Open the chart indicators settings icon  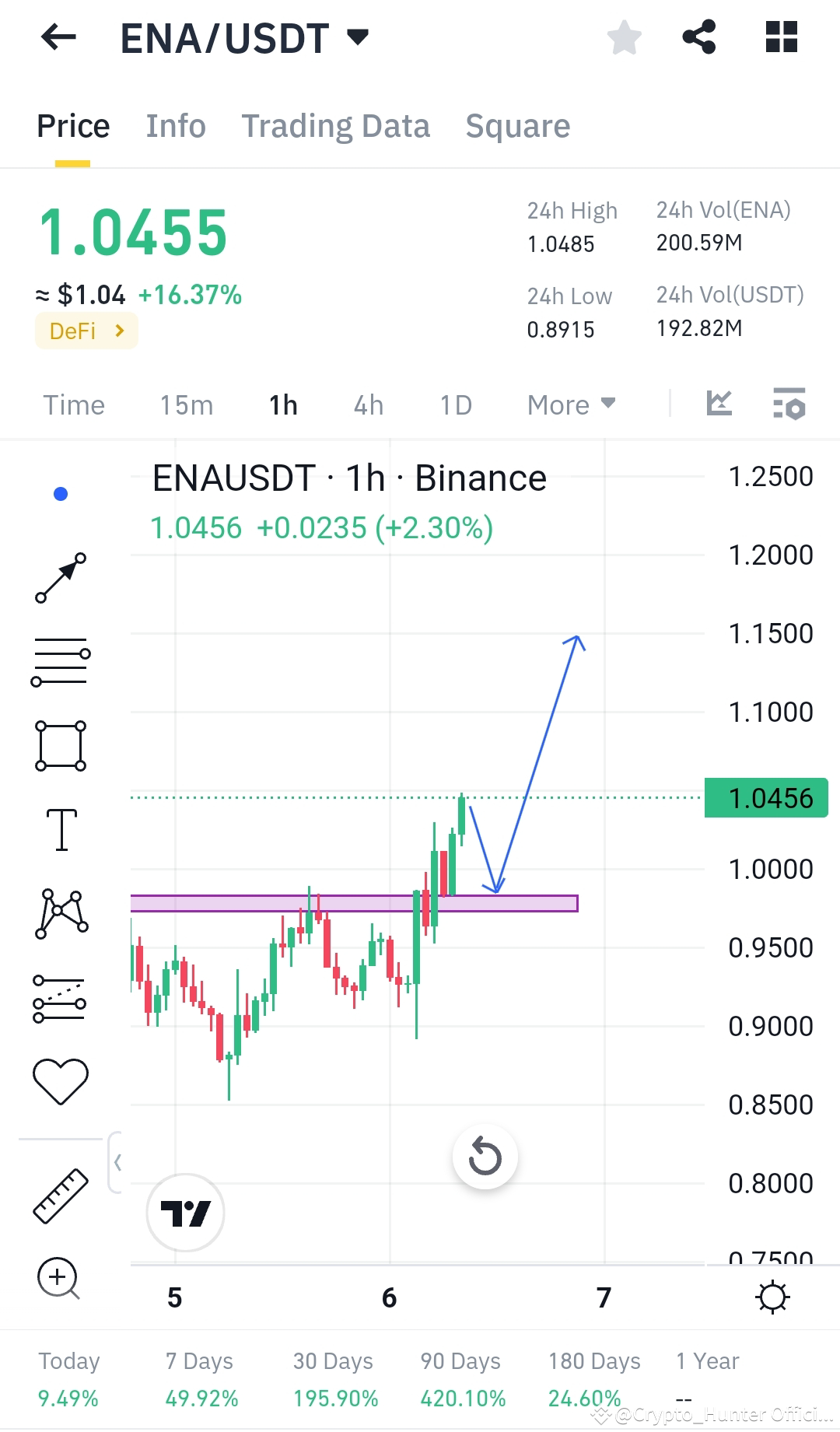tap(789, 404)
